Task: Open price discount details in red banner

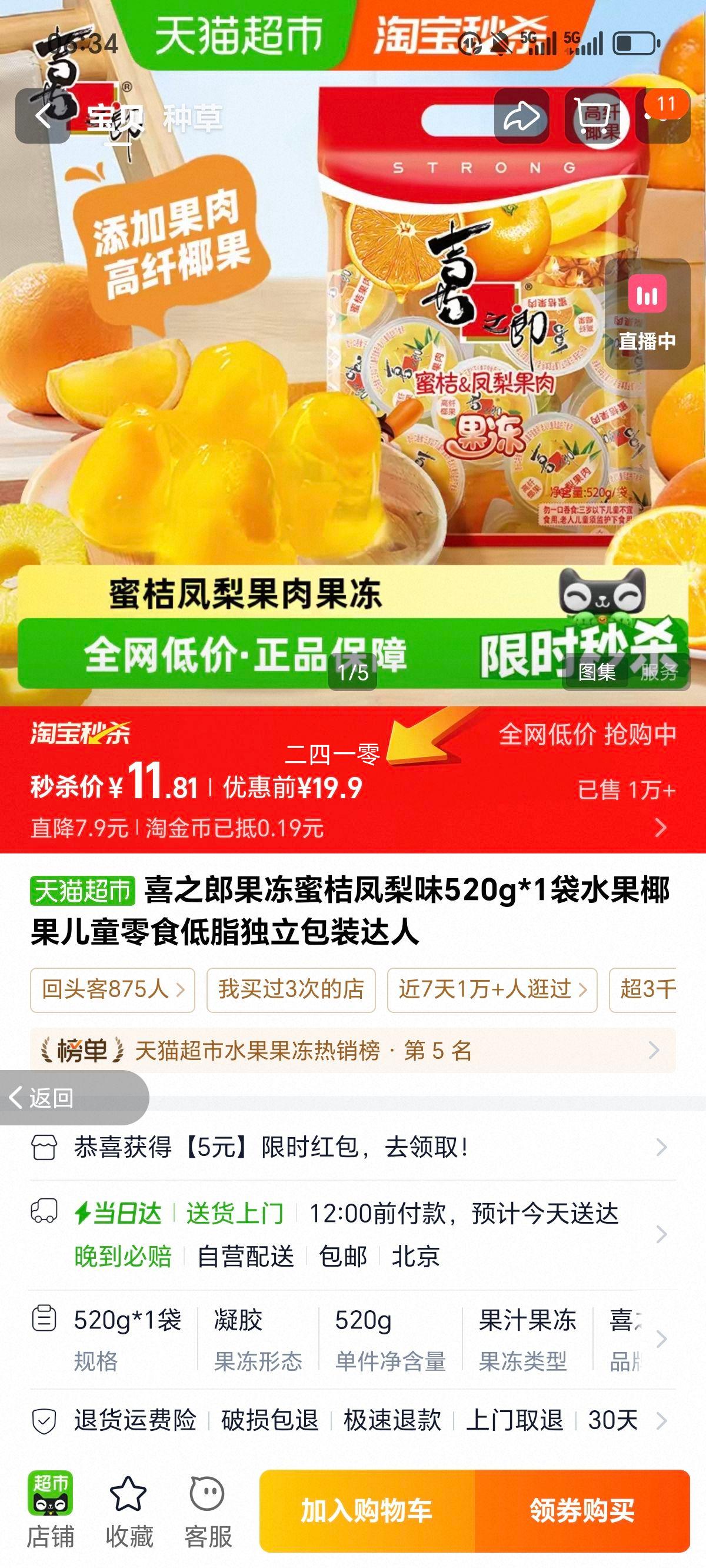Action: click(660, 827)
